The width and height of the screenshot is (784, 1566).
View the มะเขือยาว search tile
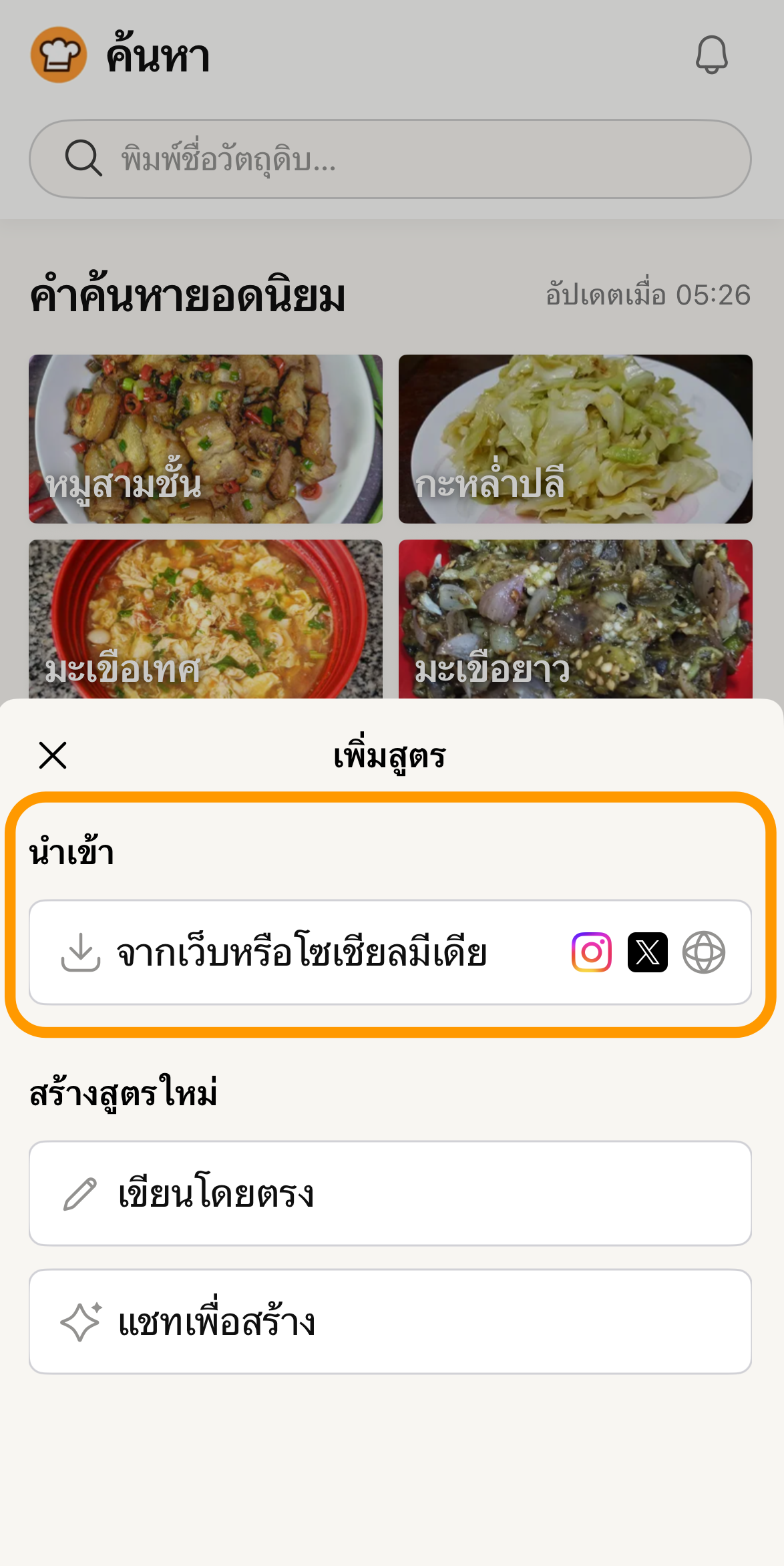coord(575,619)
